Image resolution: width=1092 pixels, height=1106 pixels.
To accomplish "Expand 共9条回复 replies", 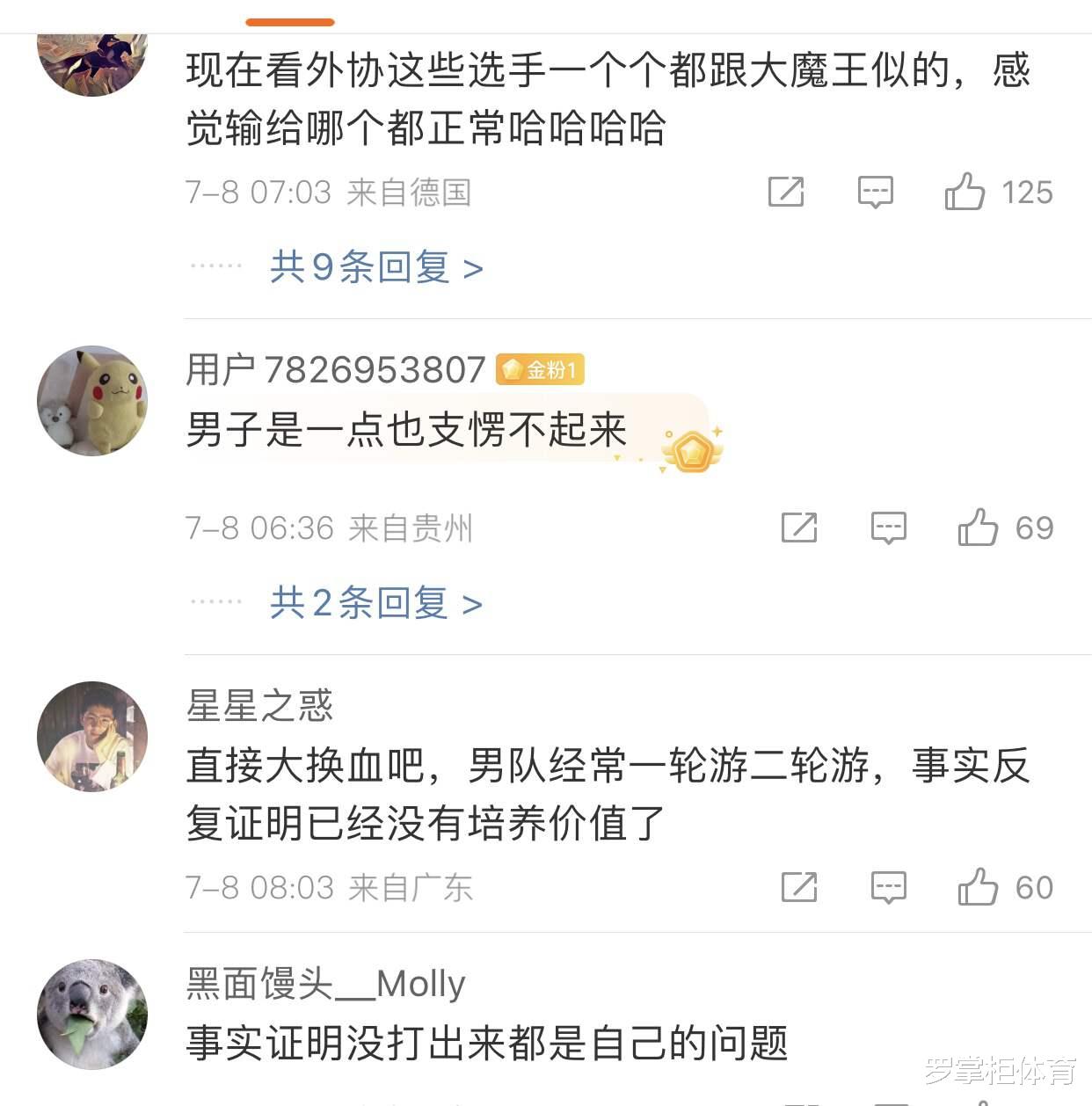I will (376, 267).
